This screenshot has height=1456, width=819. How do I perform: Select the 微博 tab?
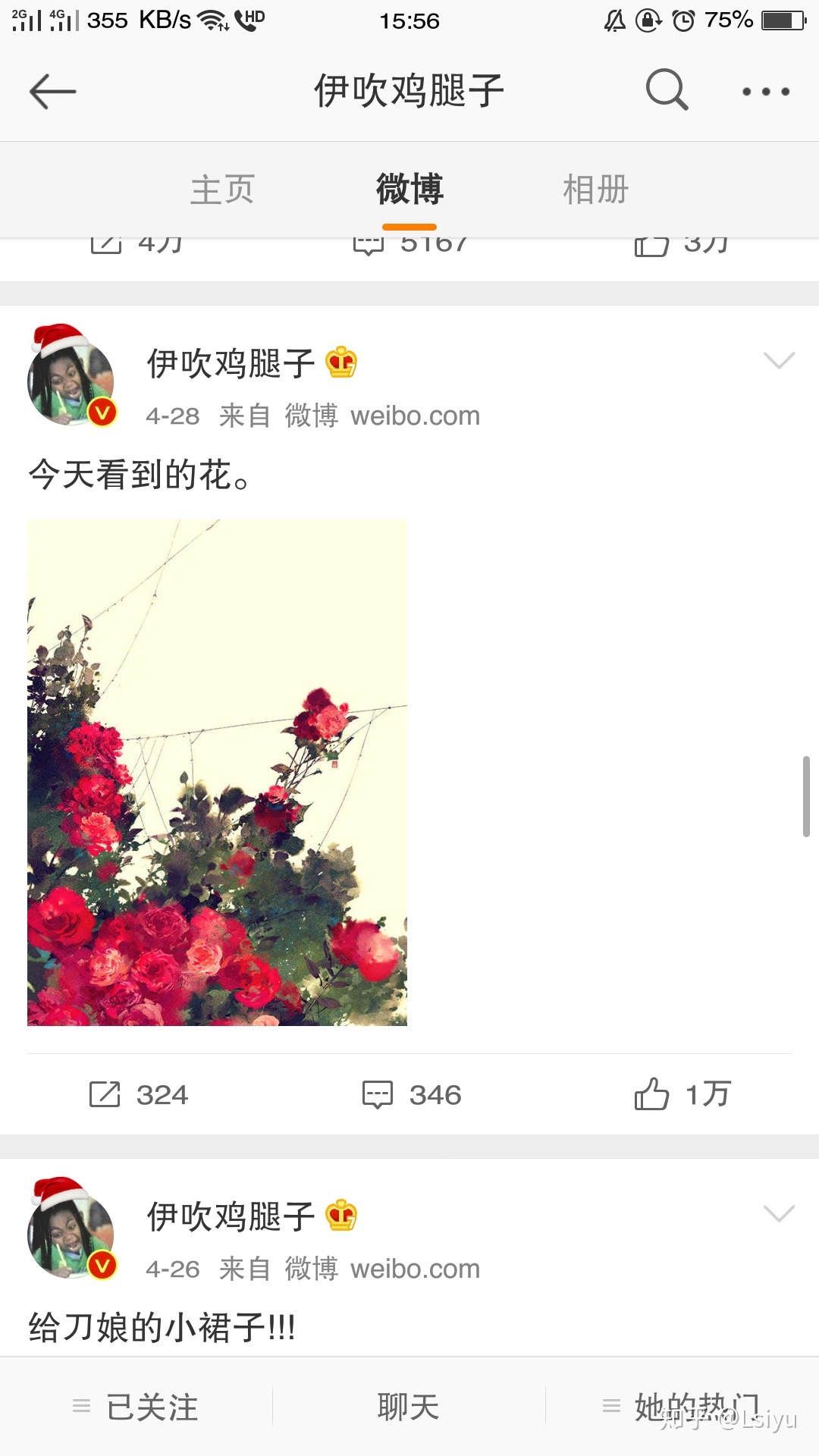409,190
